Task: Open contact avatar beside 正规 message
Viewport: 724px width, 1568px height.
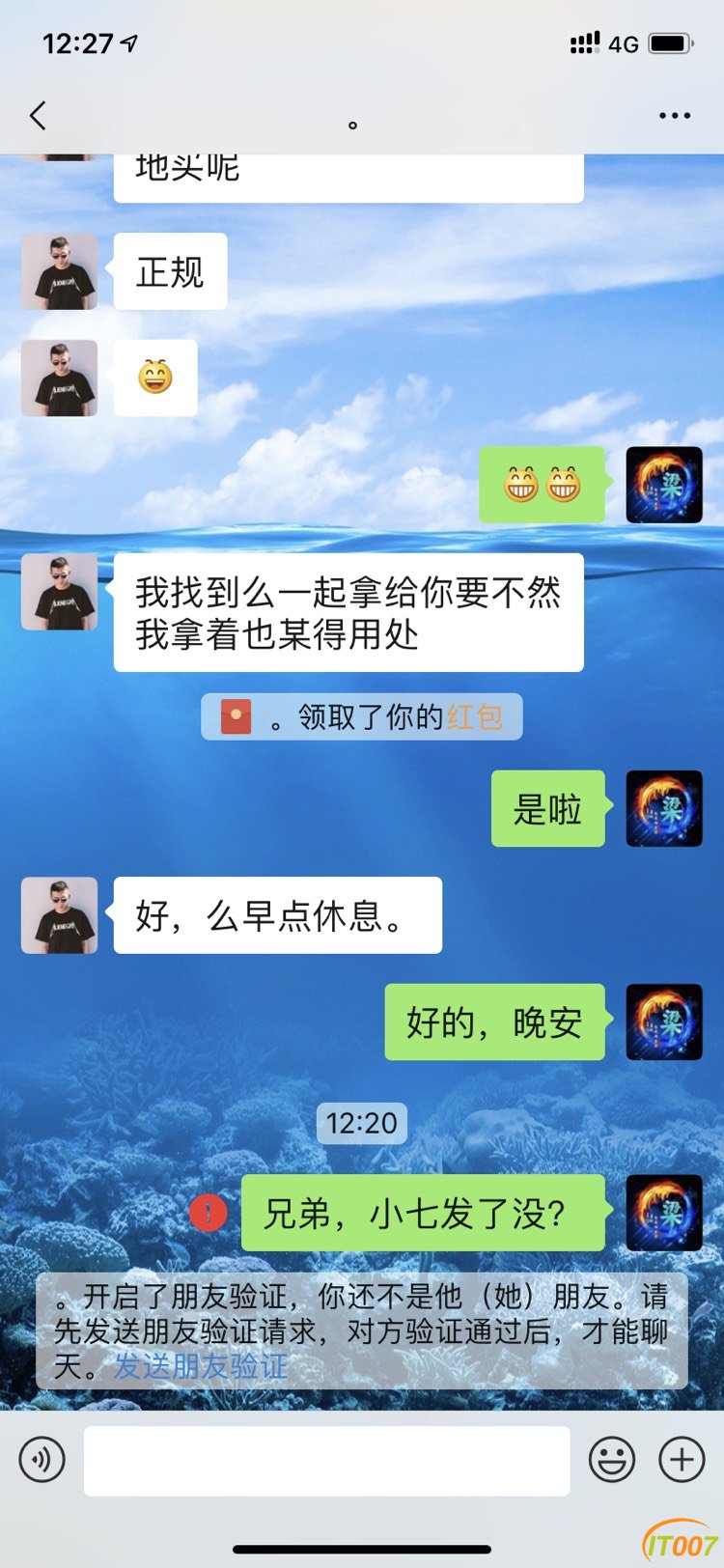Action: 60,271
